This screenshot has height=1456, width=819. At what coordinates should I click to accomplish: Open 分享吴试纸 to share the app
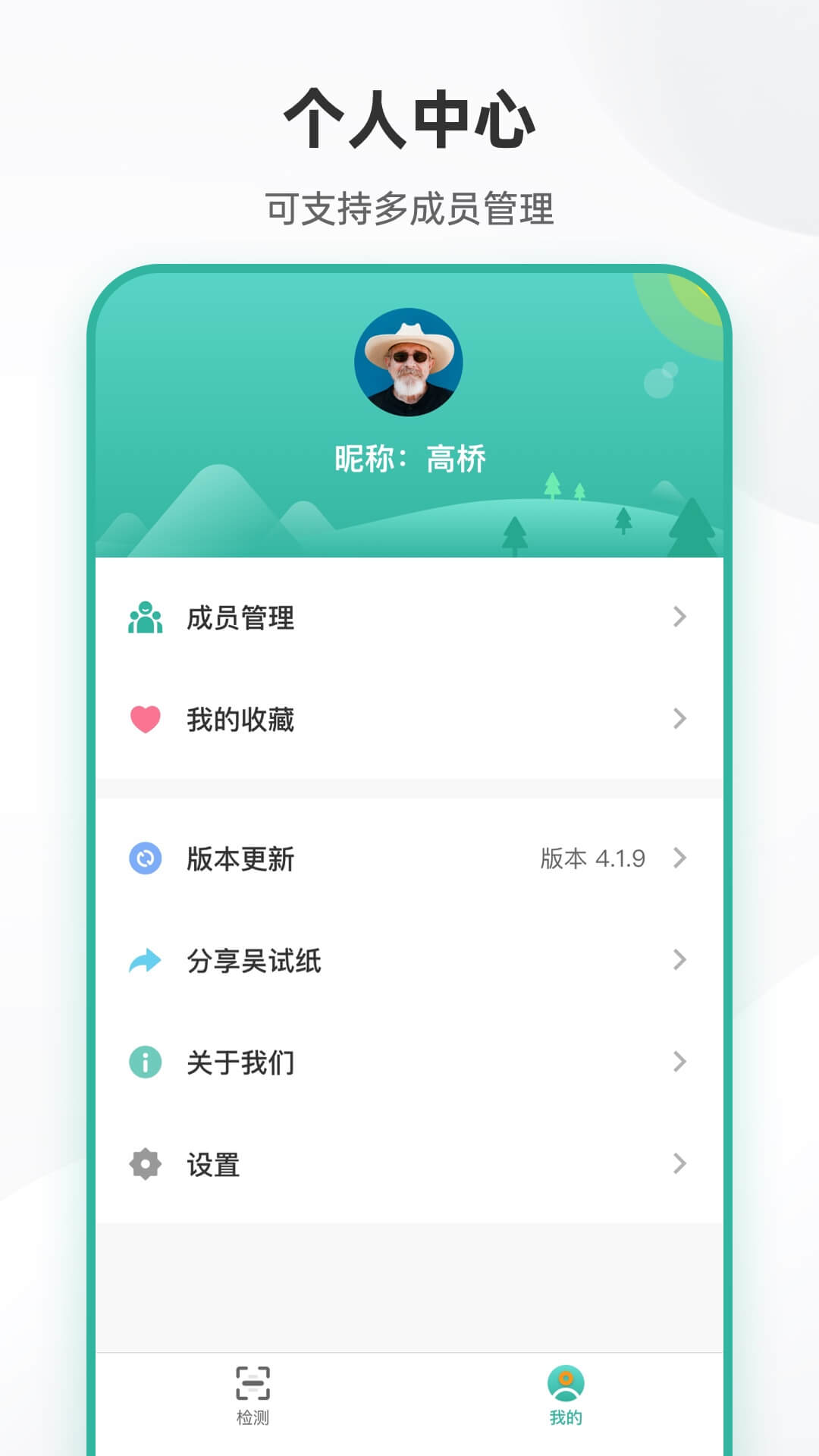tap(409, 962)
